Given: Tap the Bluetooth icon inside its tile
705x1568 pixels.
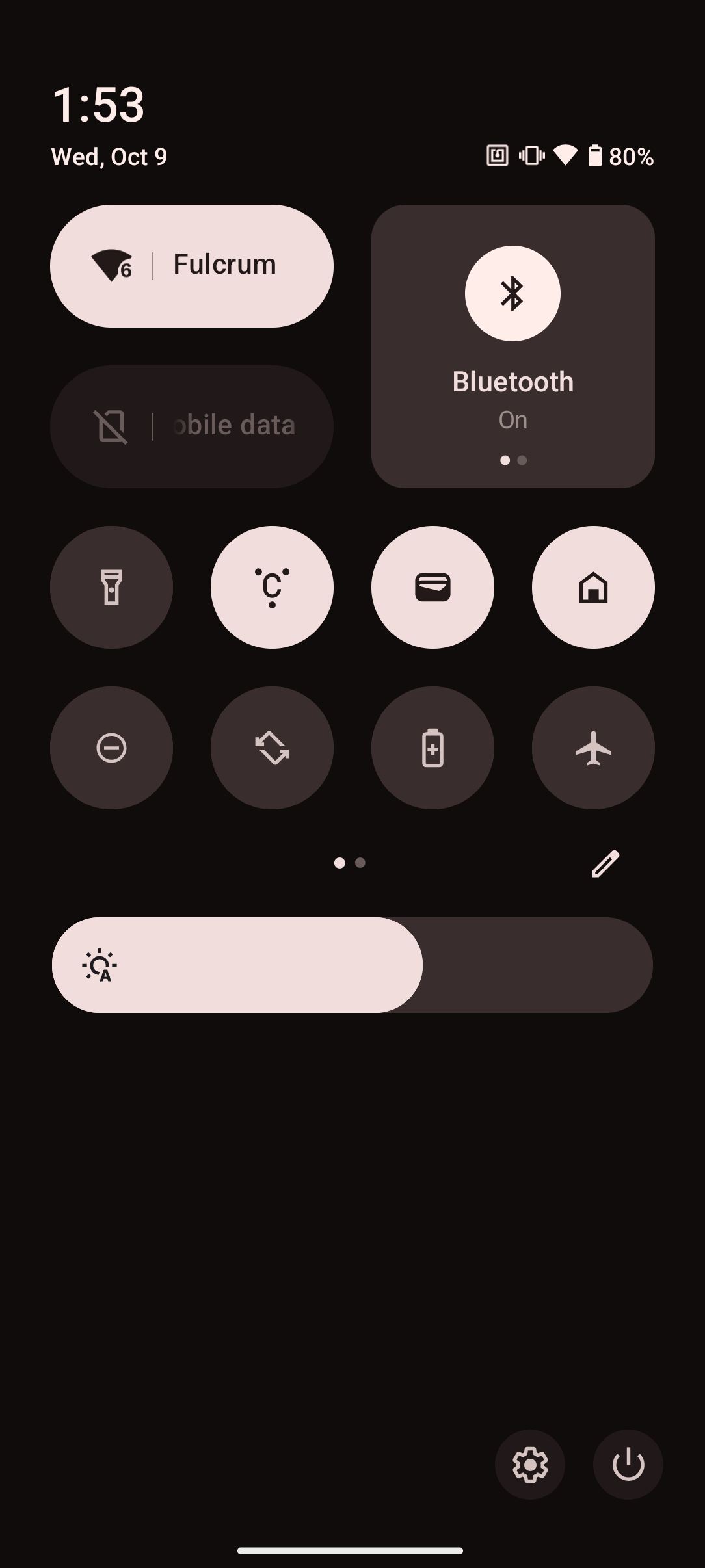Looking at the screenshot, I should click(512, 293).
